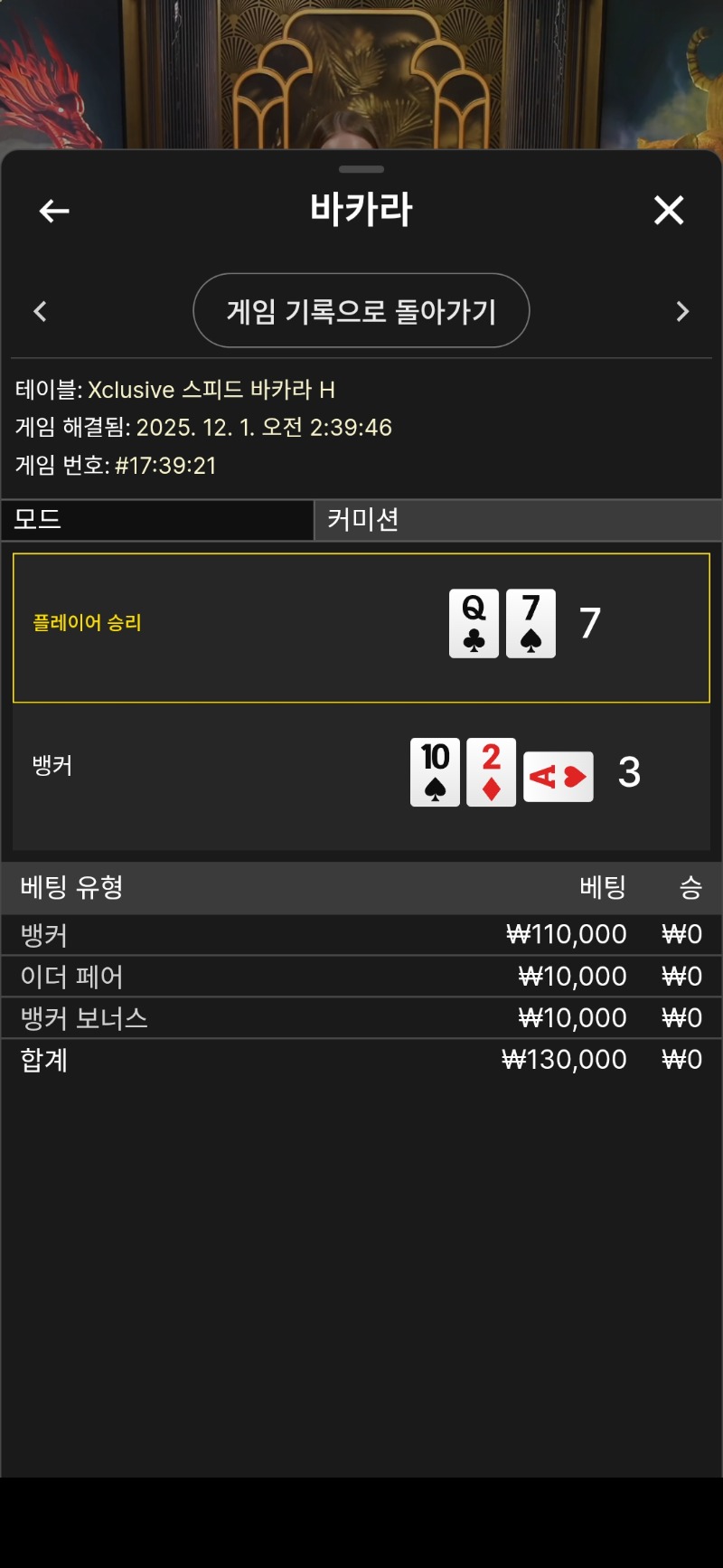Show the previous game record

(x=40, y=312)
